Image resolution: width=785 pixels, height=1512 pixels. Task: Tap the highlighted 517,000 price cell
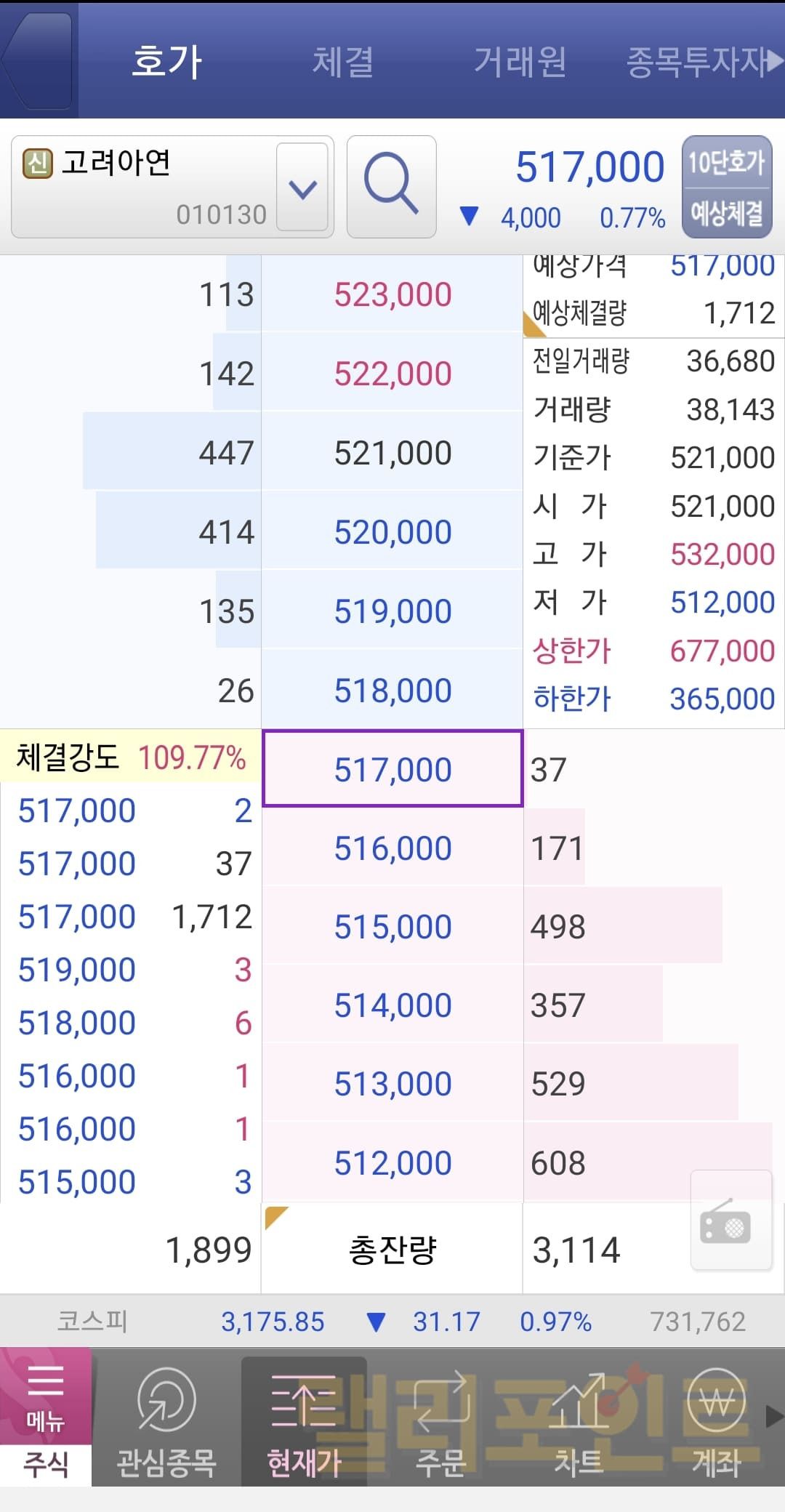tap(392, 769)
